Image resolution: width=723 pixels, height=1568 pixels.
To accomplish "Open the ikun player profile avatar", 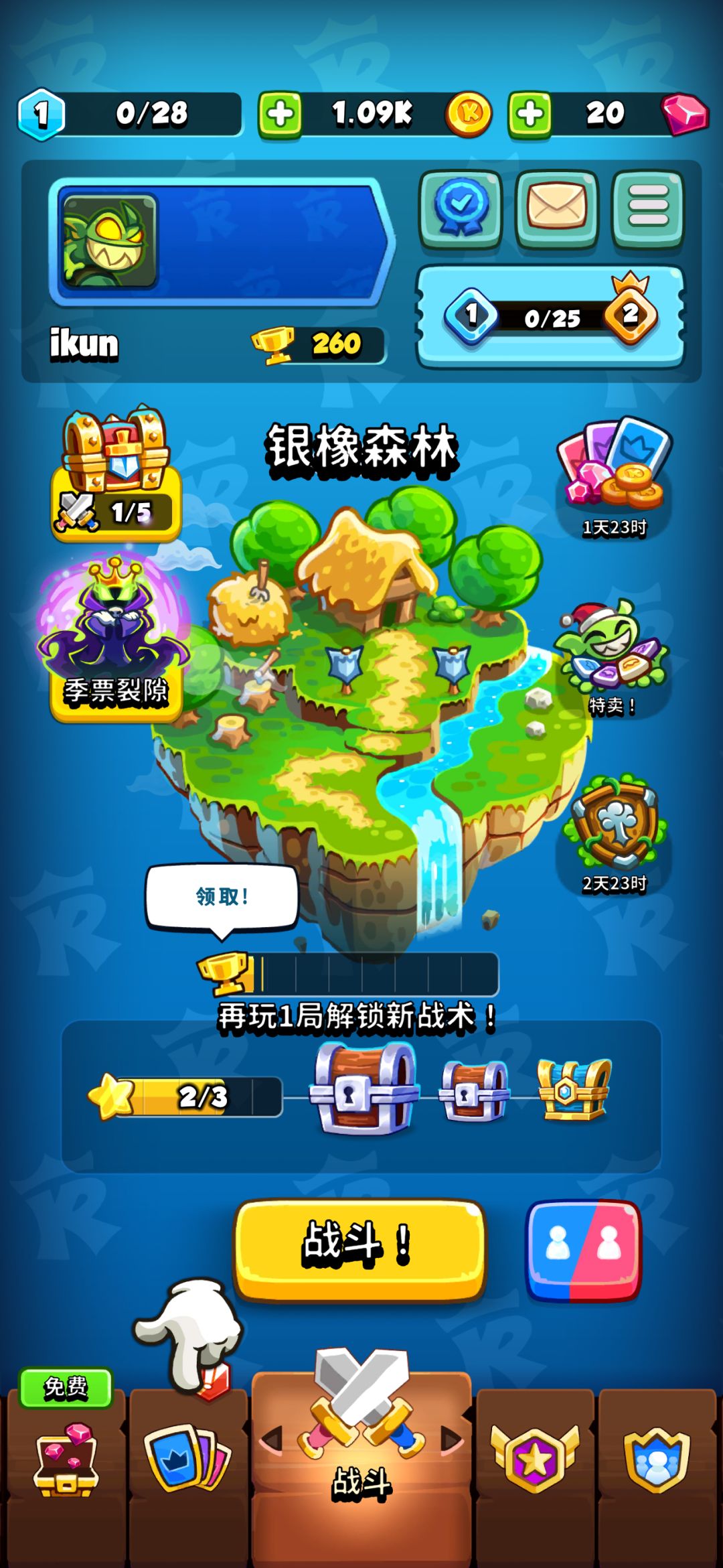I will [110, 241].
